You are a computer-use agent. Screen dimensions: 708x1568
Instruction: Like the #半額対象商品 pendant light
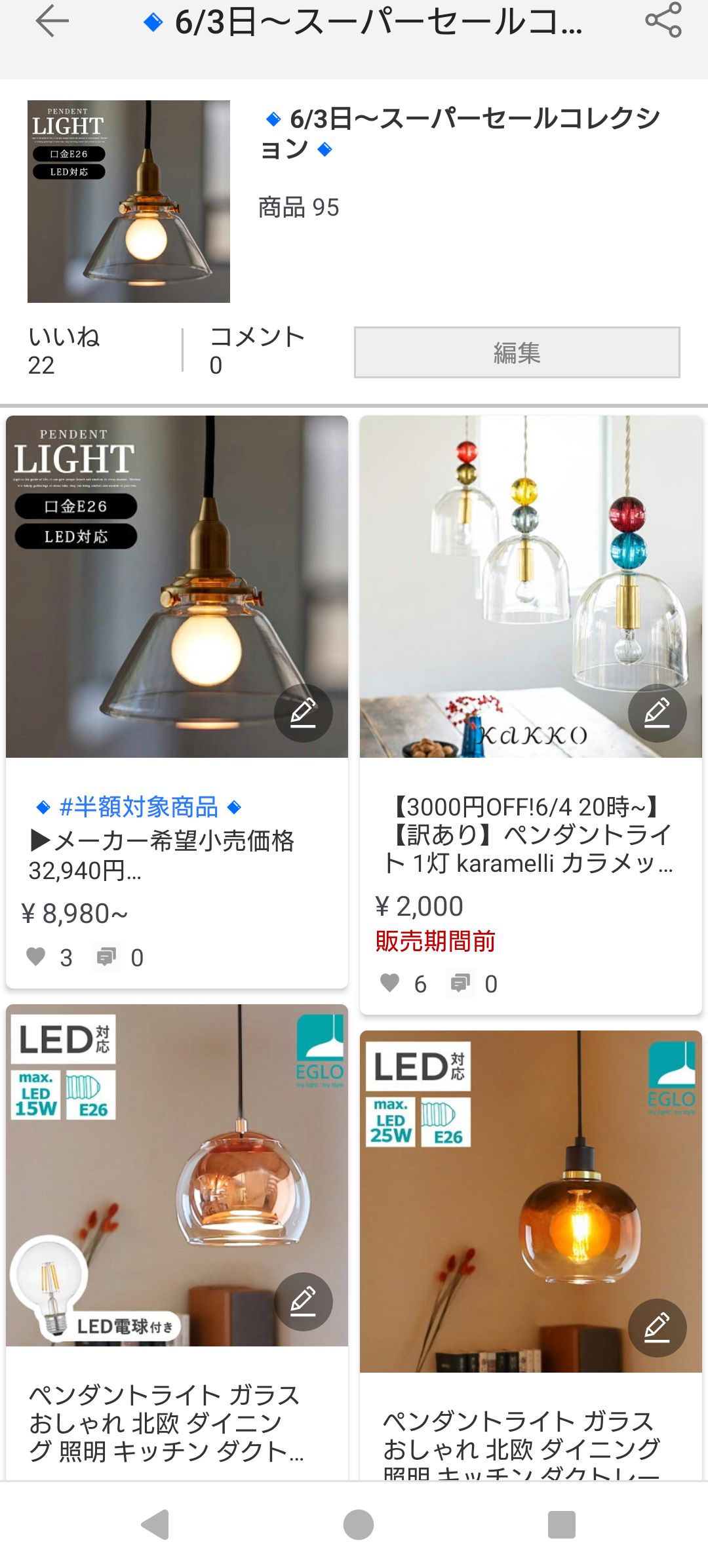(36, 957)
